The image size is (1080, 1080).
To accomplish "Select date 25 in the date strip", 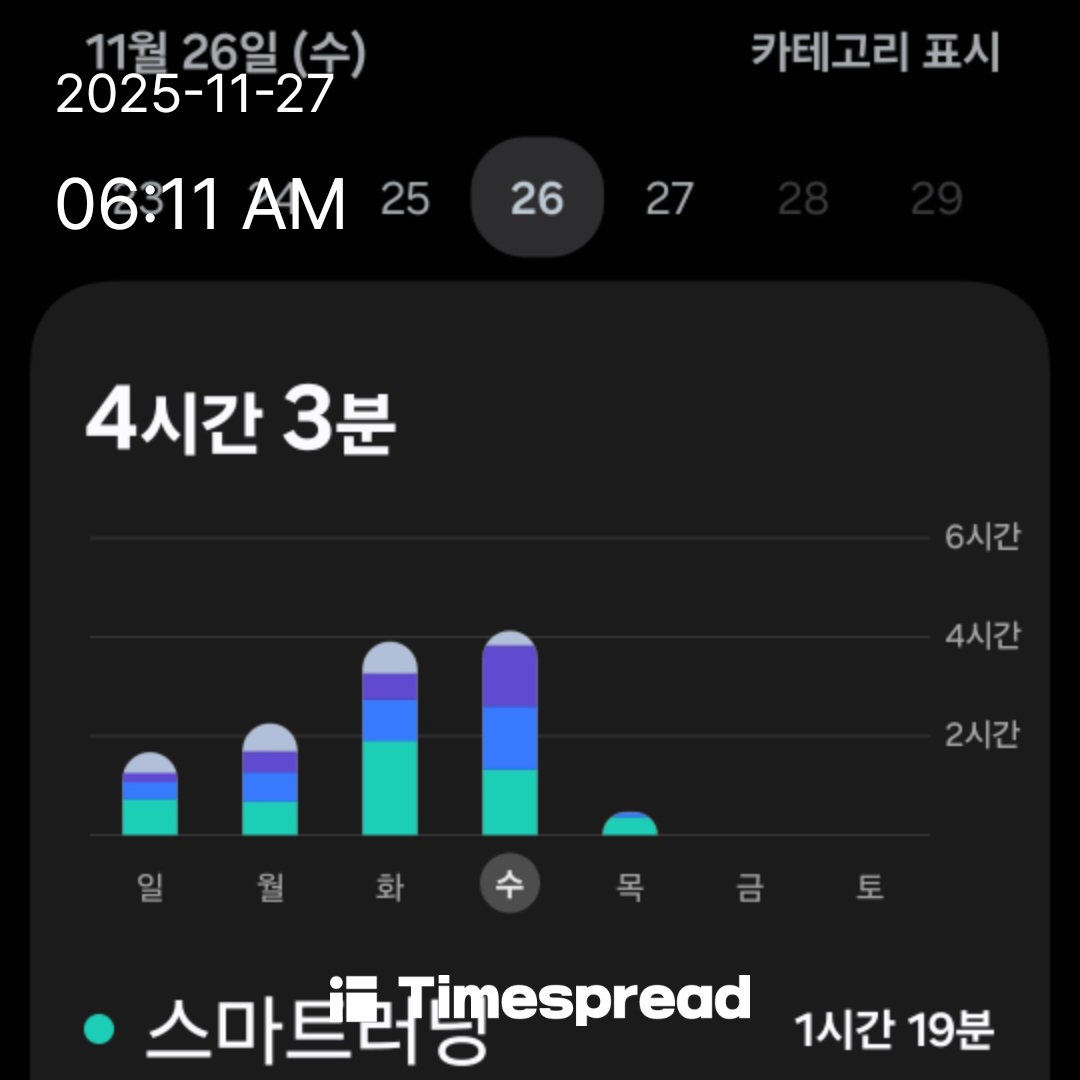I will coord(405,198).
